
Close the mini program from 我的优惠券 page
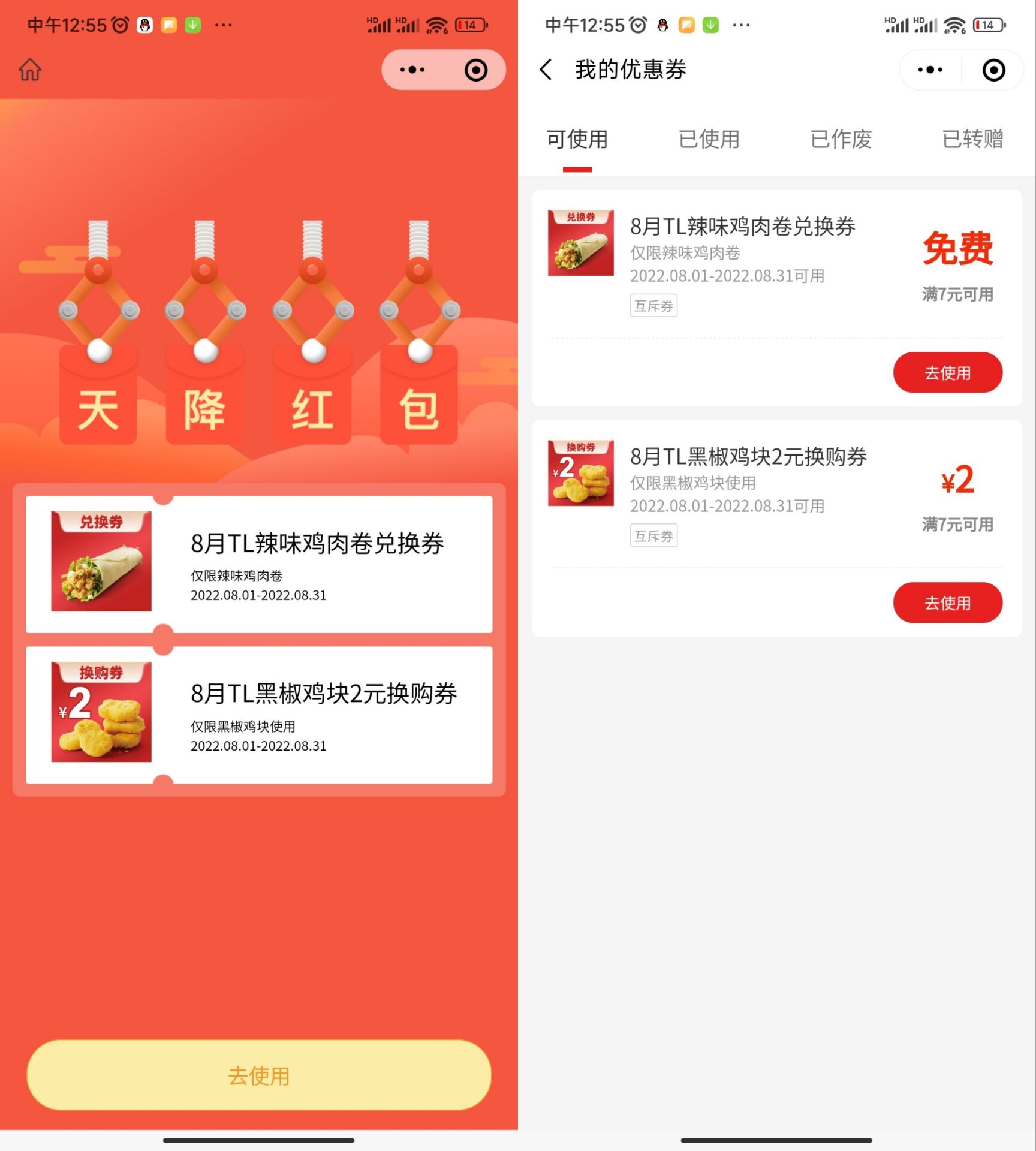993,70
